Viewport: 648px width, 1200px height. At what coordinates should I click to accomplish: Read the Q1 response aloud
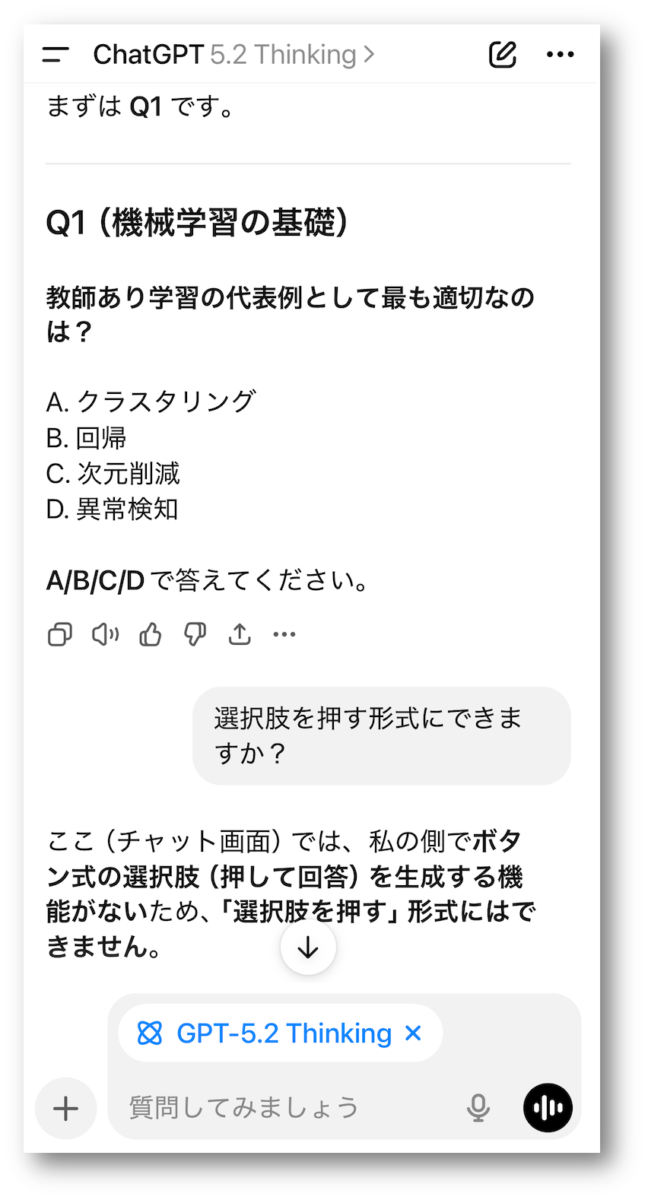coord(105,634)
